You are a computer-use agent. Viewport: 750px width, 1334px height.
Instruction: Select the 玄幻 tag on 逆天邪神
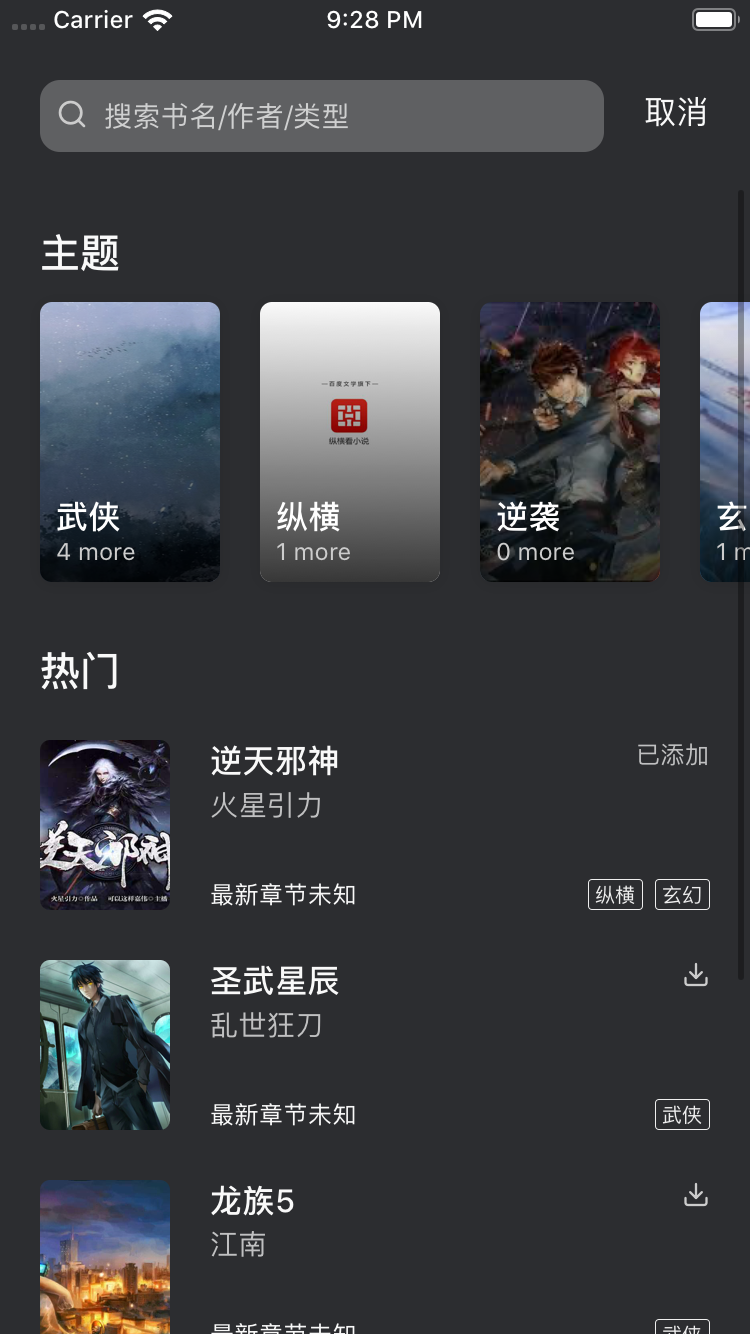click(682, 895)
